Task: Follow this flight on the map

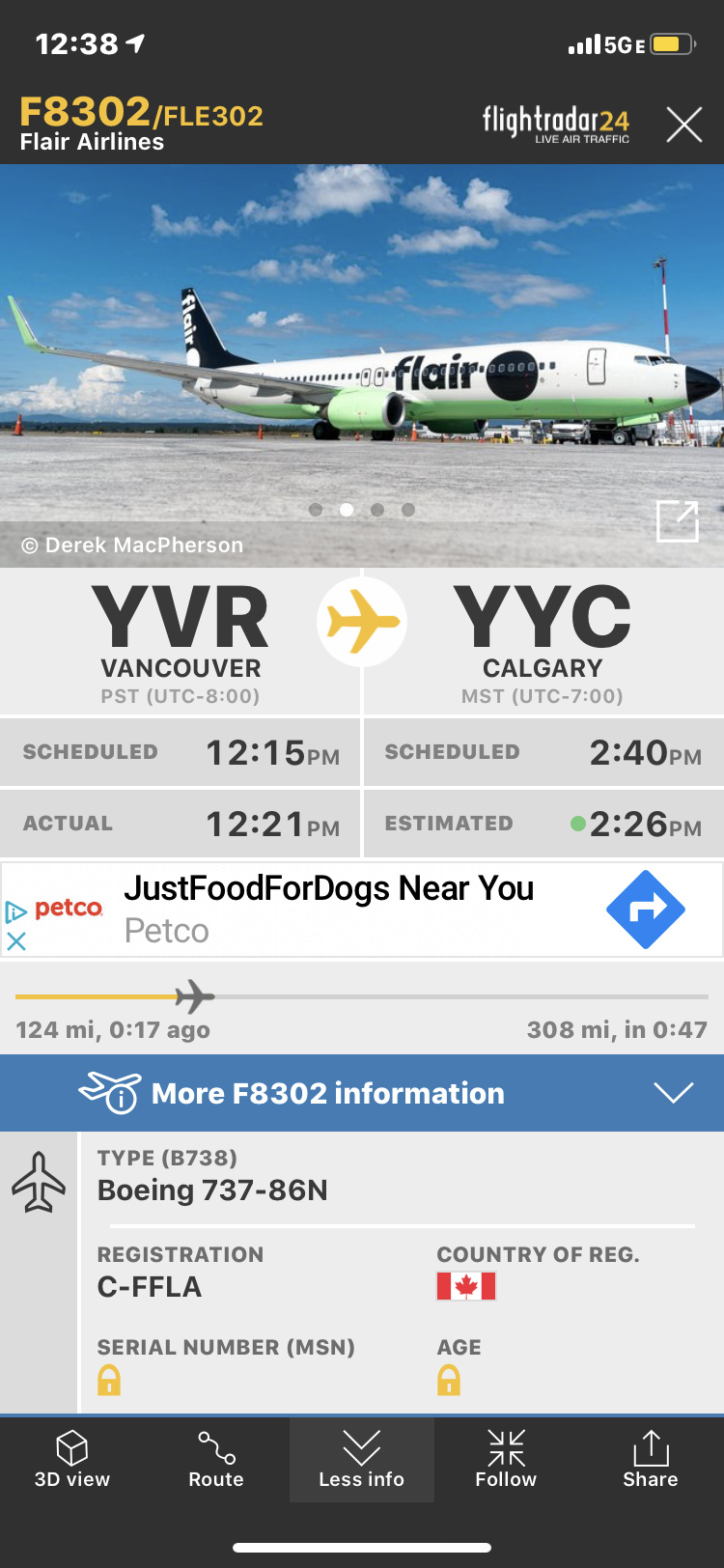Action: click(x=506, y=1459)
